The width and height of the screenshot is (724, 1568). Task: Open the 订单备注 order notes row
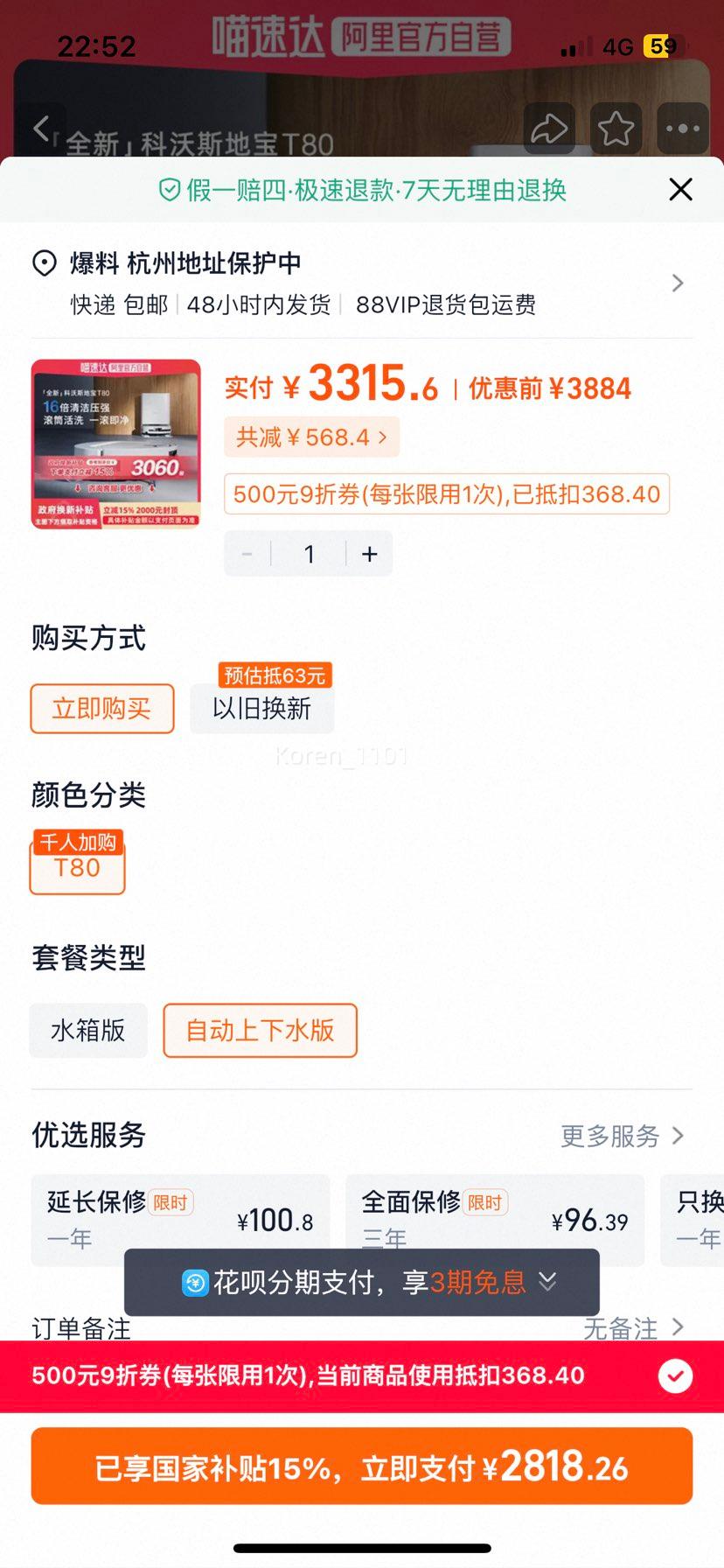click(x=362, y=1328)
